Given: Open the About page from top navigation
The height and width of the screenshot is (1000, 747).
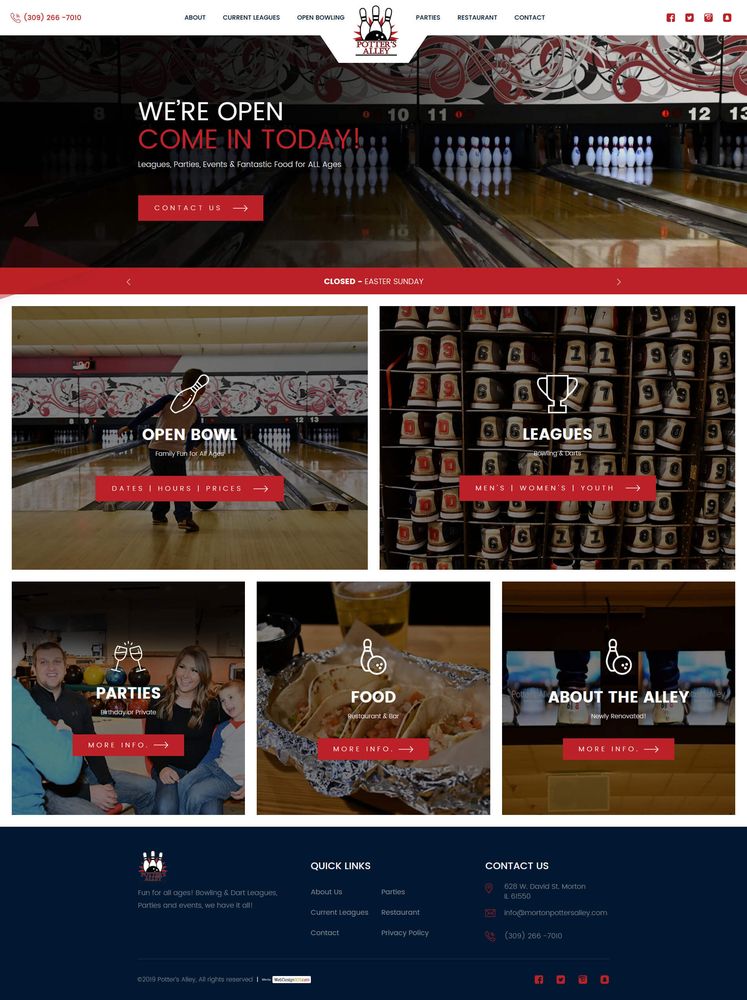Looking at the screenshot, I should point(195,17).
